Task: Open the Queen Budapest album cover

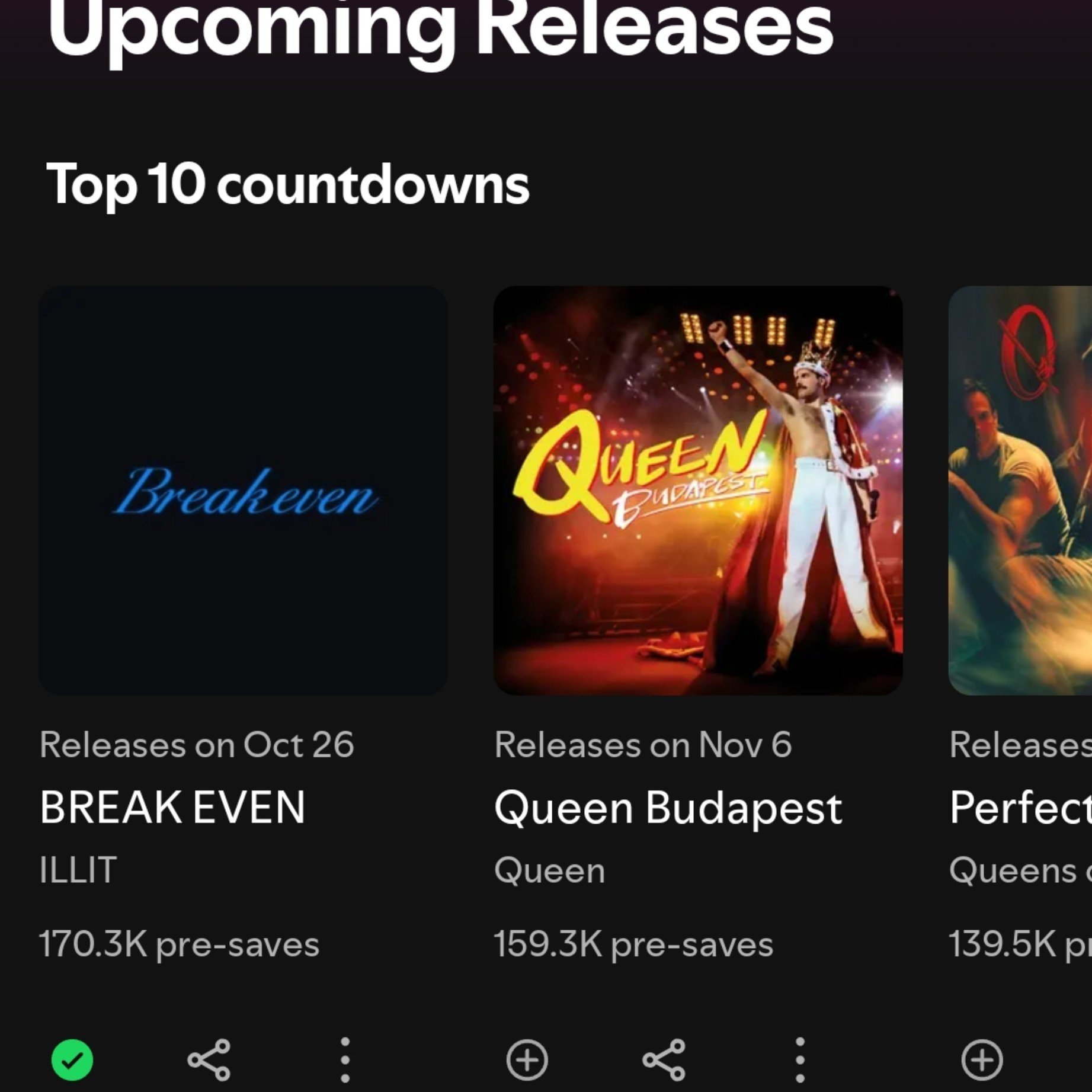Action: (698, 491)
